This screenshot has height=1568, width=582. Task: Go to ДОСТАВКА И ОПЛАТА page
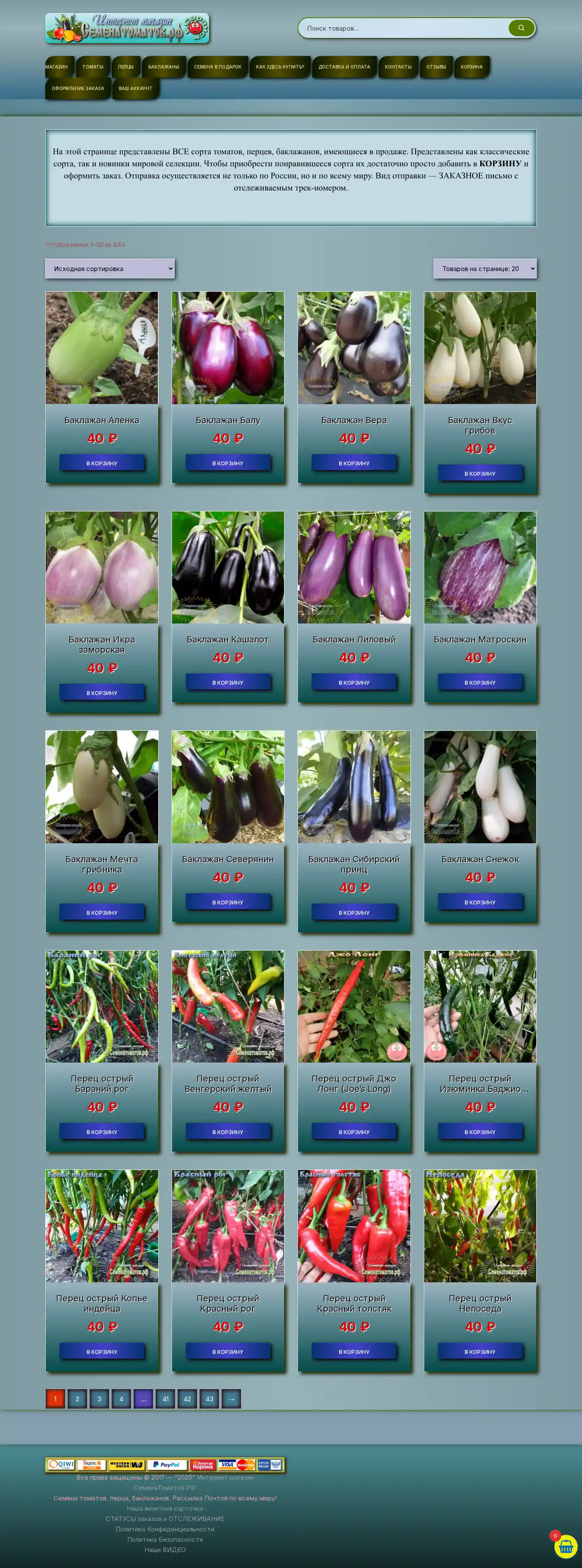pyautogui.click(x=344, y=67)
